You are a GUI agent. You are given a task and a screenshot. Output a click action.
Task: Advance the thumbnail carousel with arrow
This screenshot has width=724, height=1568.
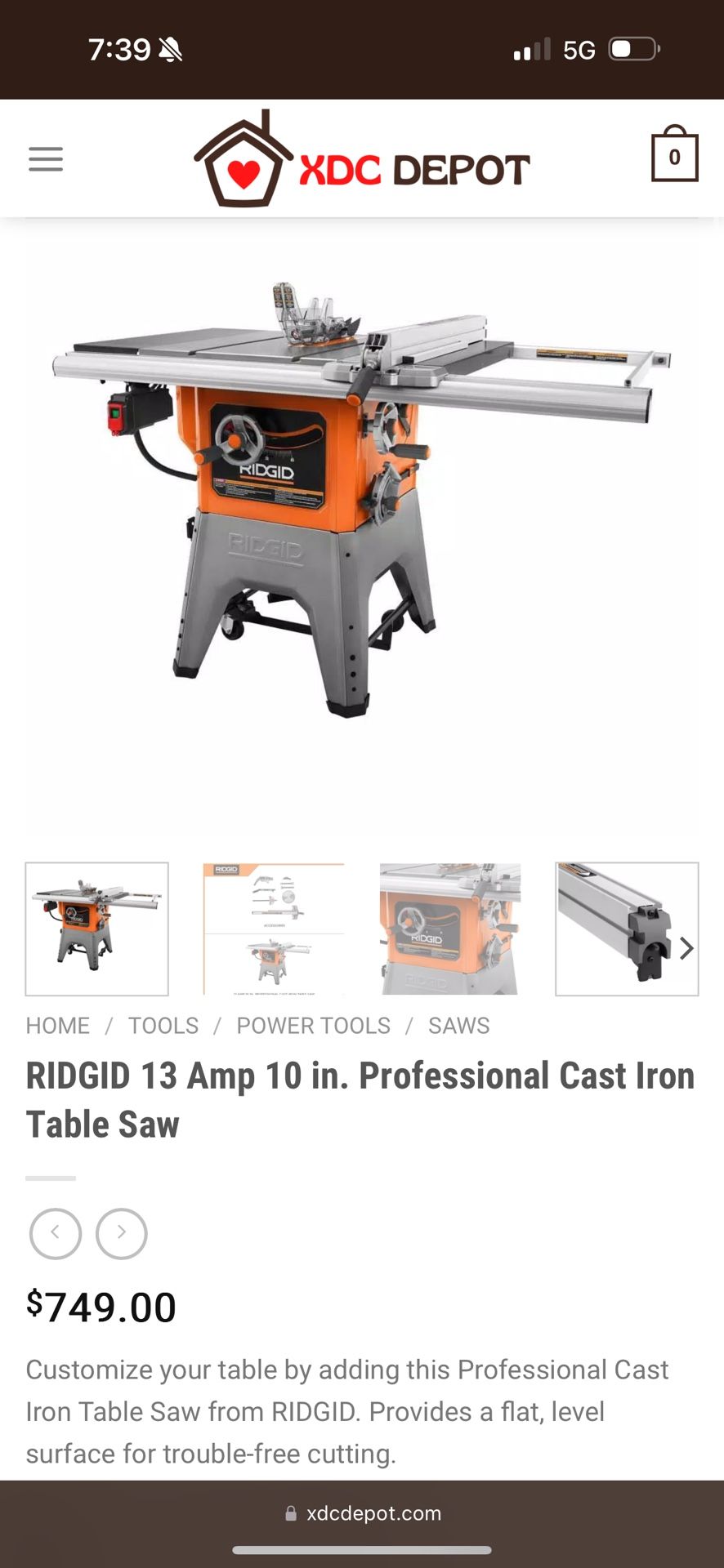(686, 948)
